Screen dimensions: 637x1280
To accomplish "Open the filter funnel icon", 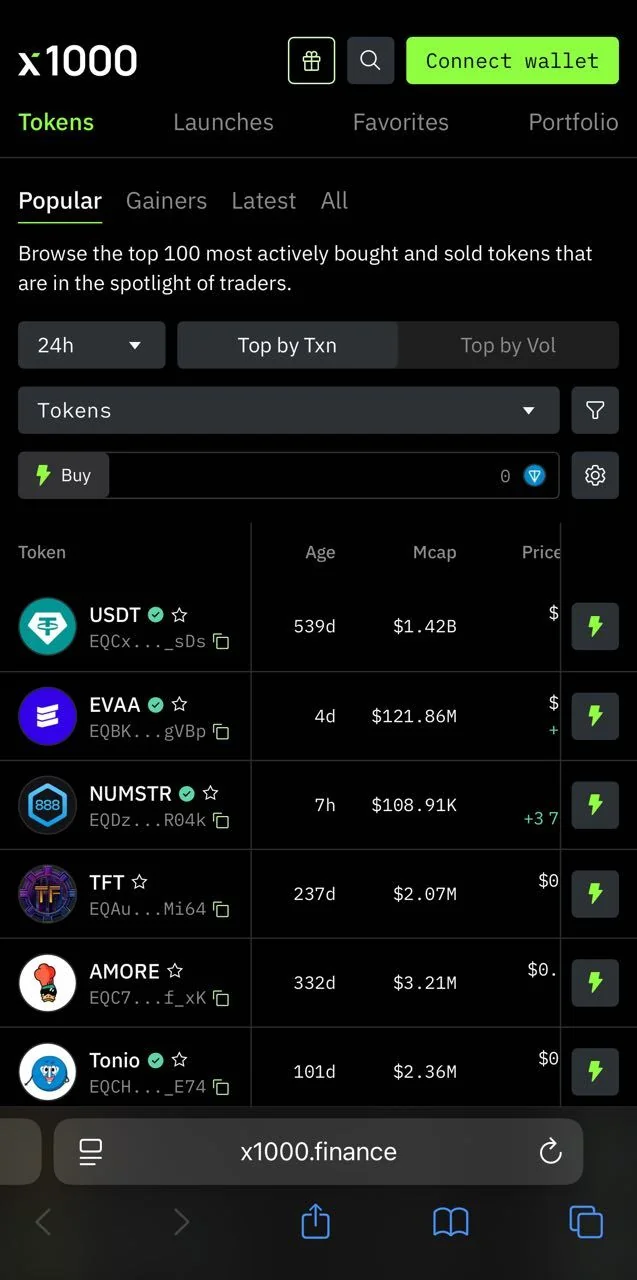I will point(595,410).
